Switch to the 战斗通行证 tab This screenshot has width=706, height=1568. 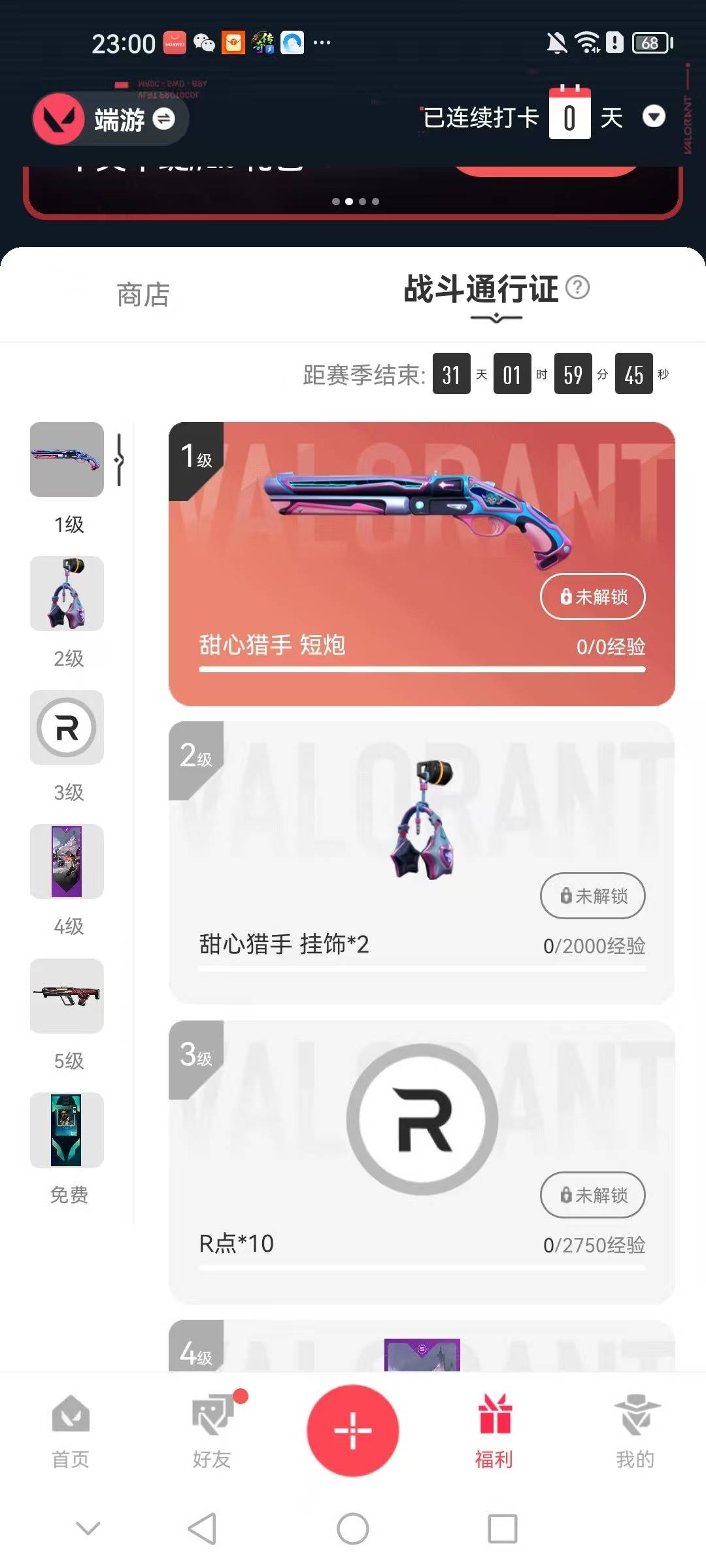[480, 291]
